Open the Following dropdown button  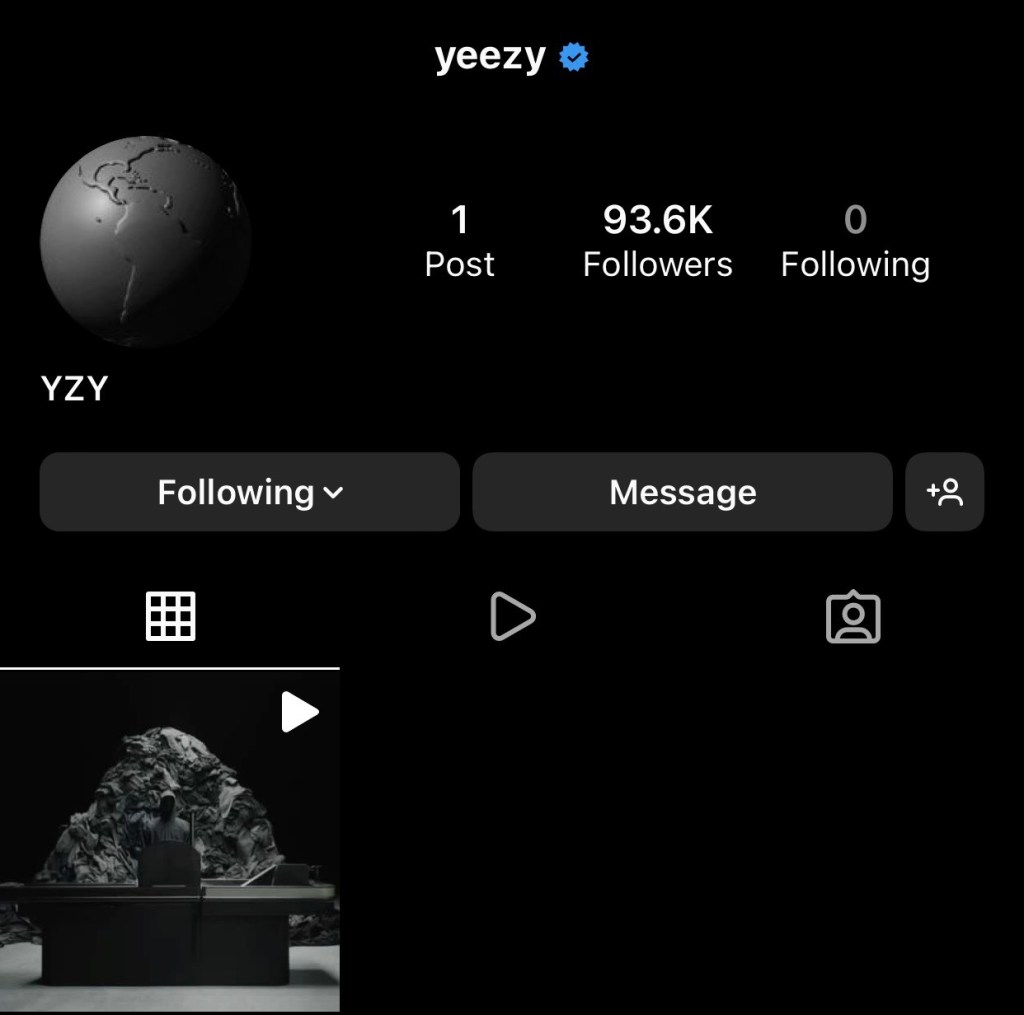pos(249,492)
